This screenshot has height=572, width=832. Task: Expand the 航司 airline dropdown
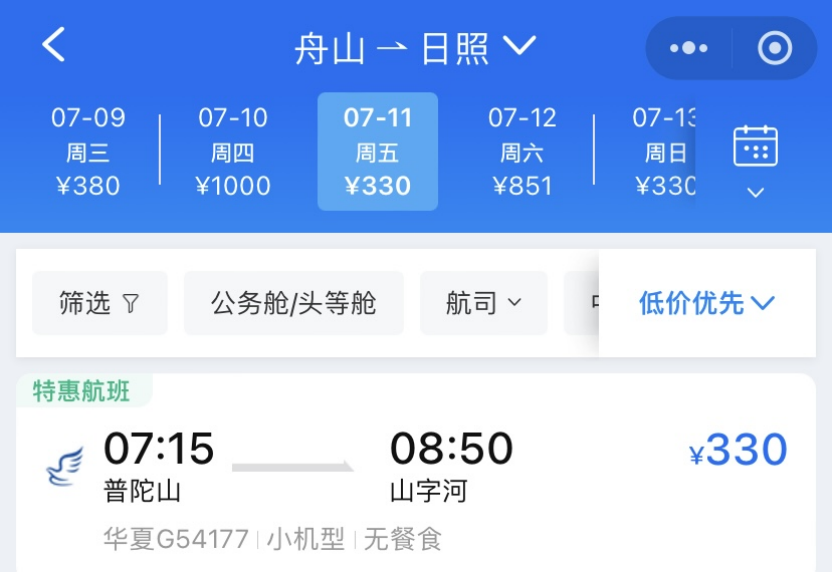[483, 303]
